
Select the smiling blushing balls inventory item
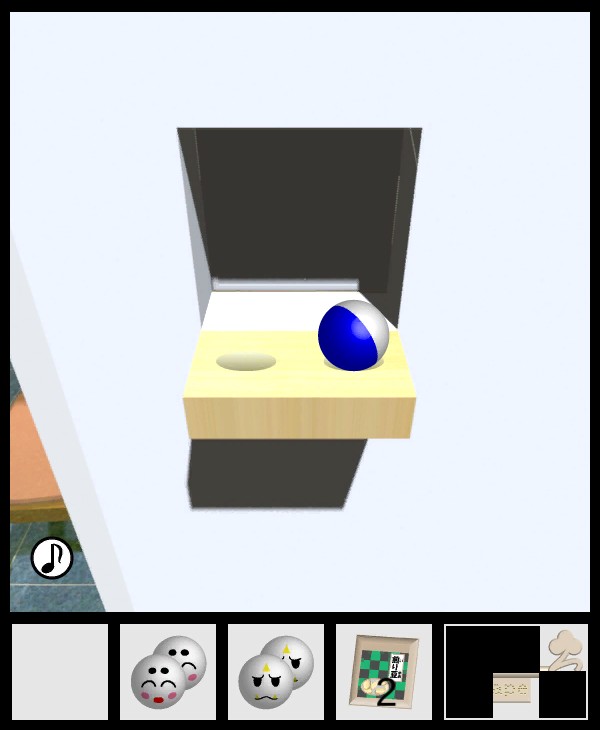[168, 672]
